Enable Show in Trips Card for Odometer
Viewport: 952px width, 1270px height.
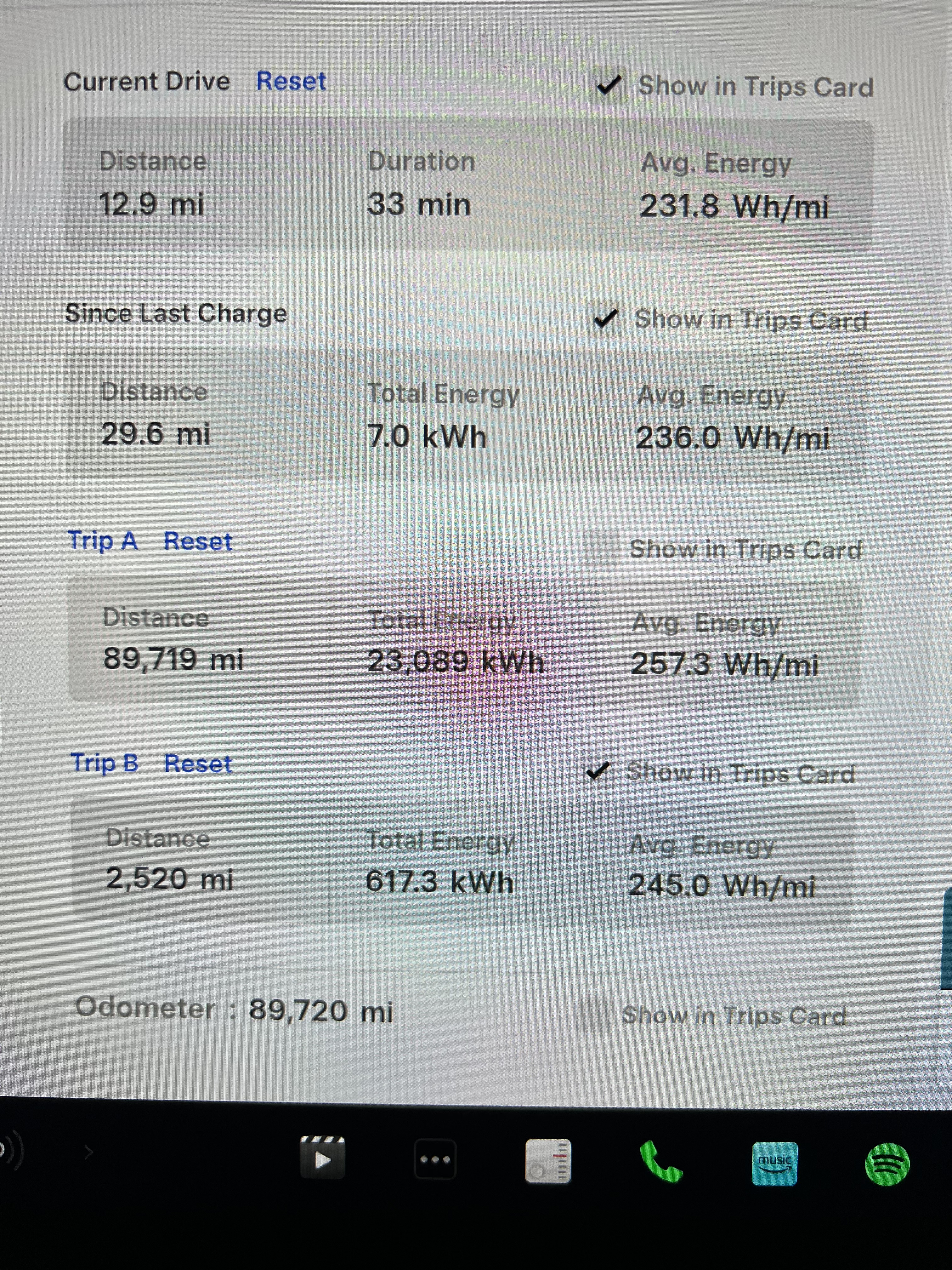pyautogui.click(x=594, y=1015)
